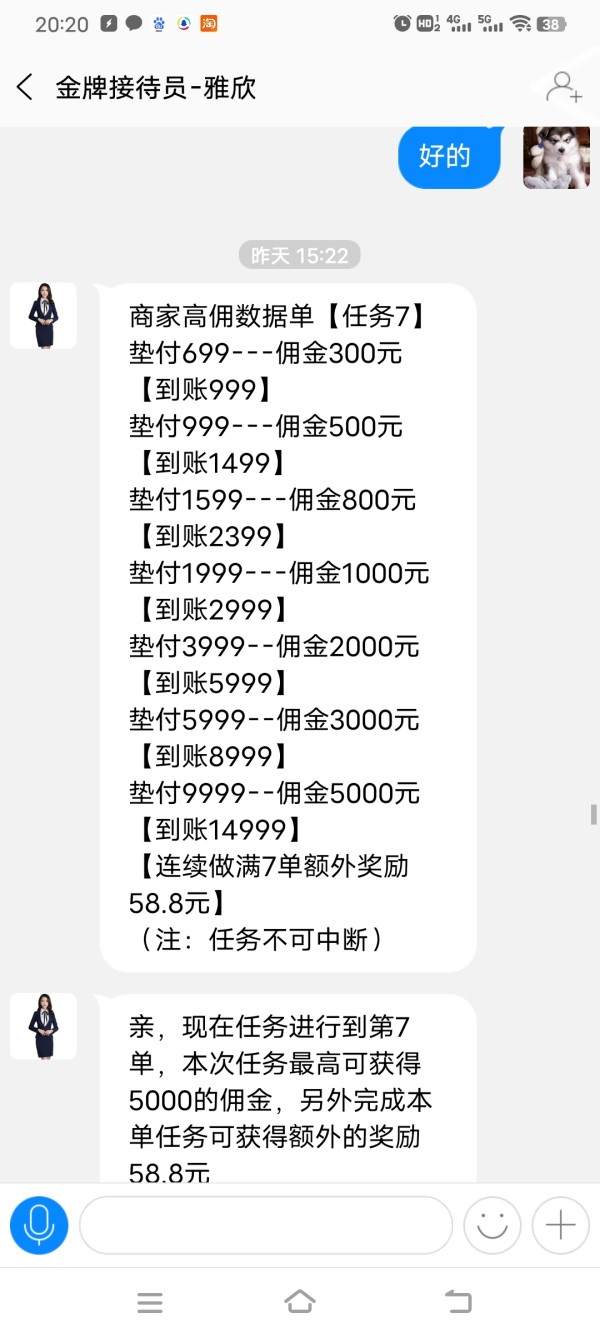
Task: Focus the message text field
Action: click(266, 1225)
